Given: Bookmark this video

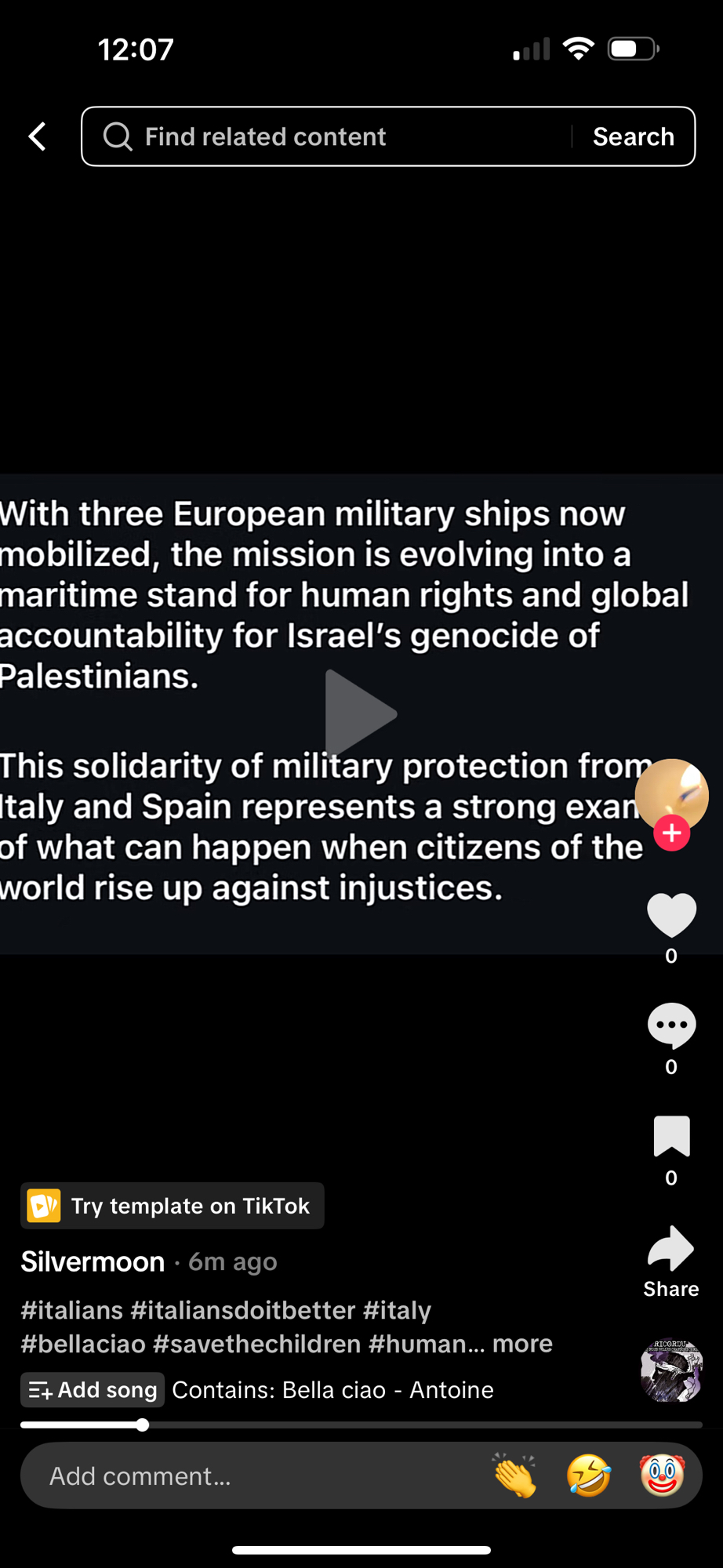Looking at the screenshot, I should coord(671,1136).
